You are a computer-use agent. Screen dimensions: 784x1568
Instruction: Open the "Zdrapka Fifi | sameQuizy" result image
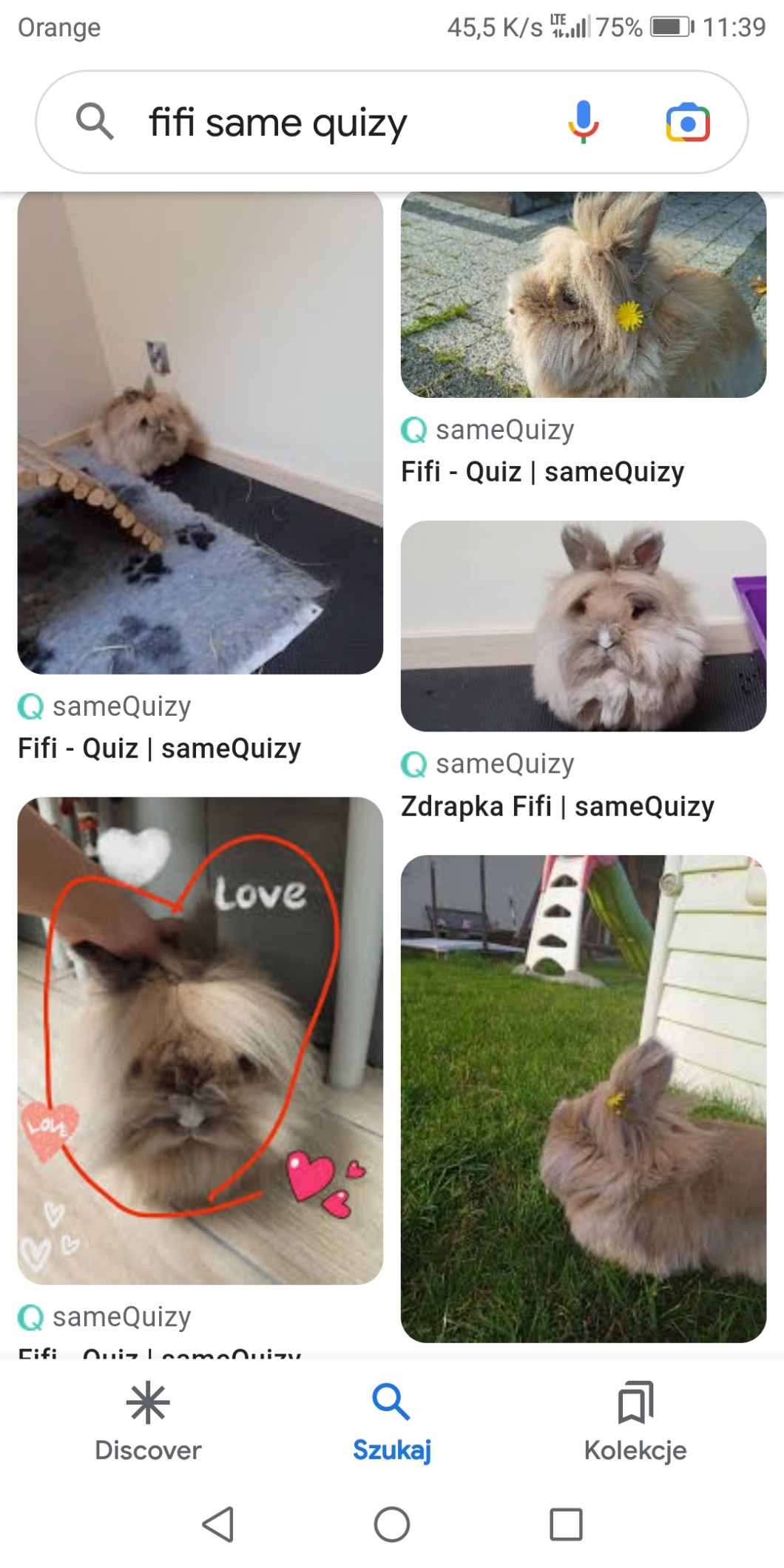[x=584, y=626]
